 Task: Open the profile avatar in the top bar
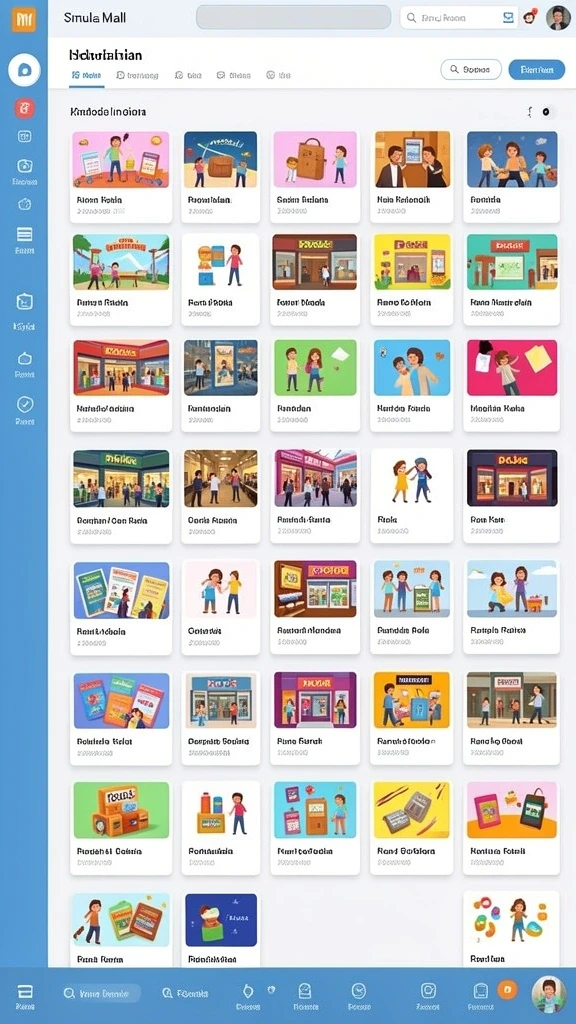[558, 18]
